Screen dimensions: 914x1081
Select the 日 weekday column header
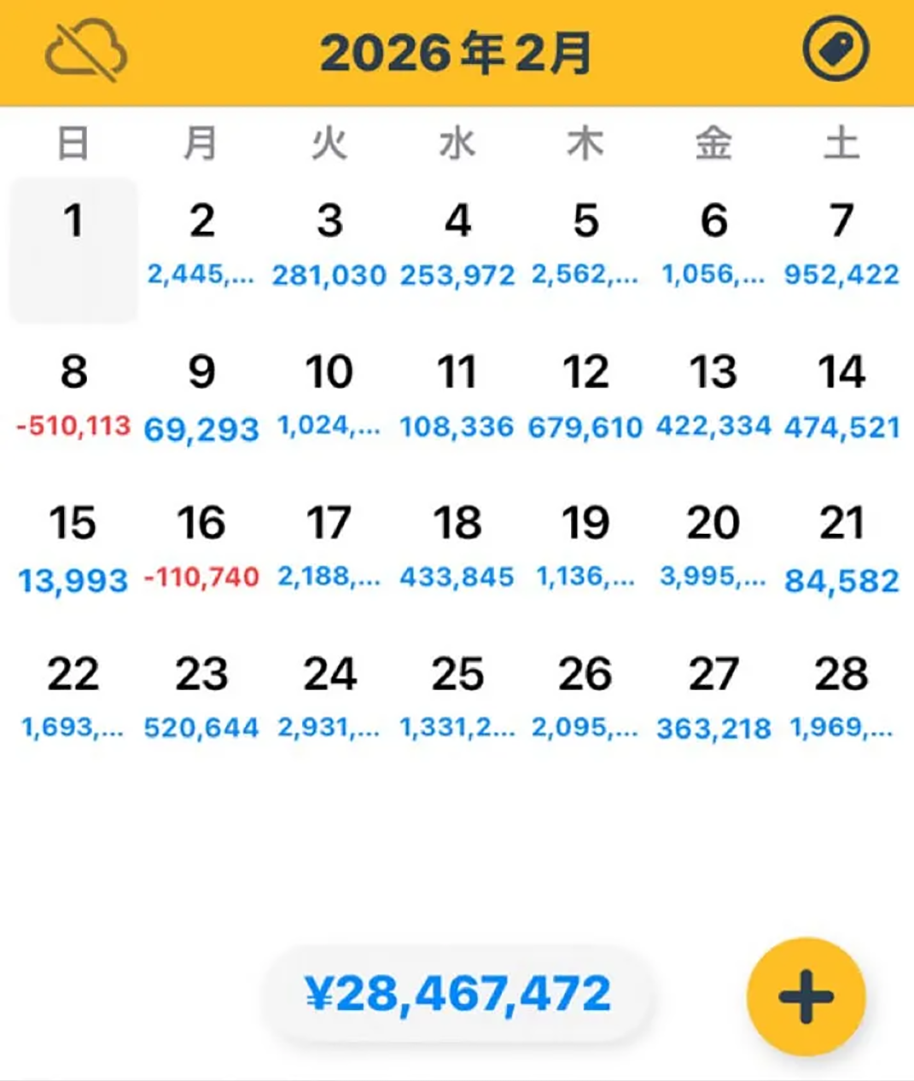(x=70, y=140)
